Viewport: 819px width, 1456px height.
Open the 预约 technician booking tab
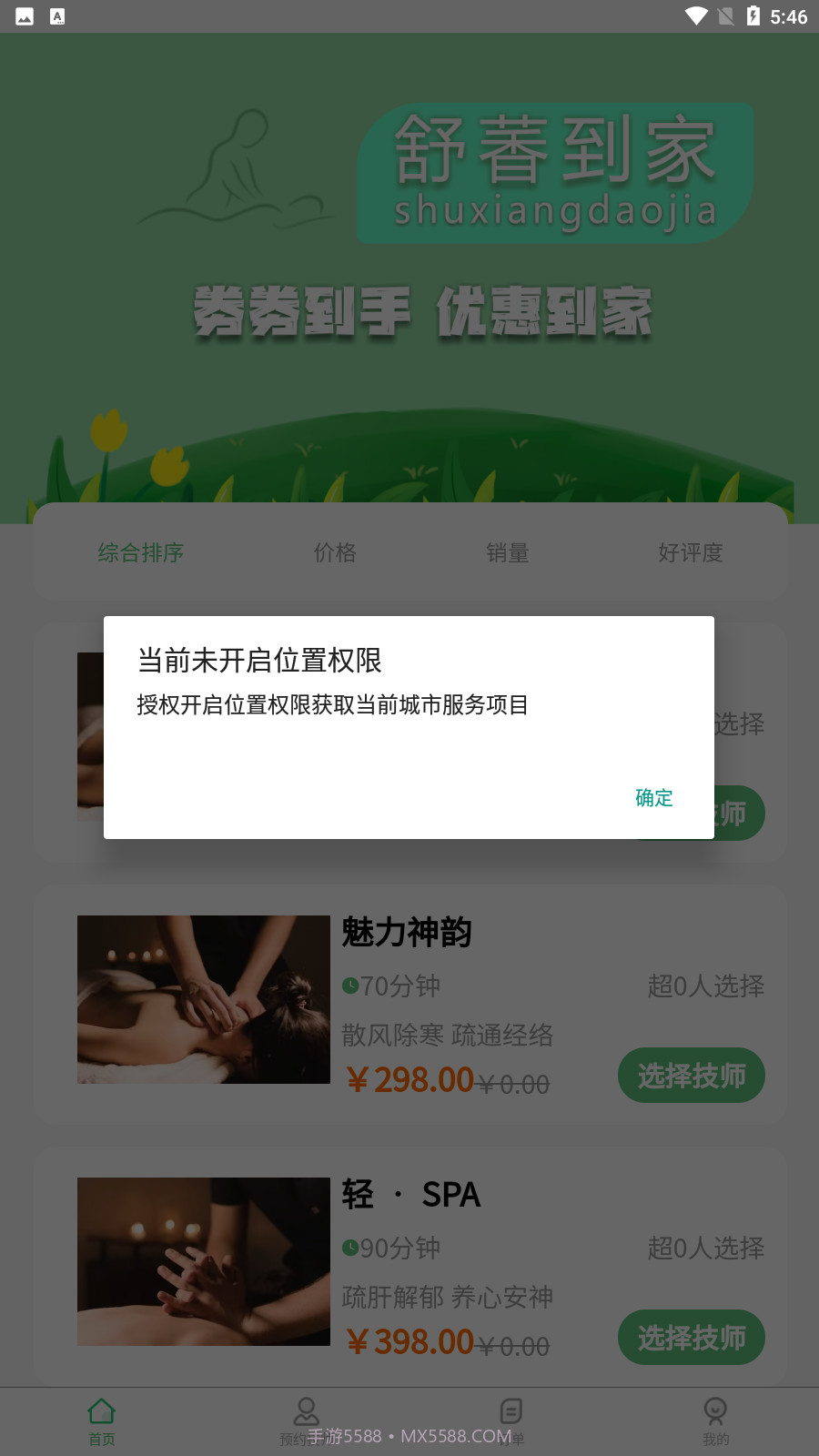point(306,1421)
